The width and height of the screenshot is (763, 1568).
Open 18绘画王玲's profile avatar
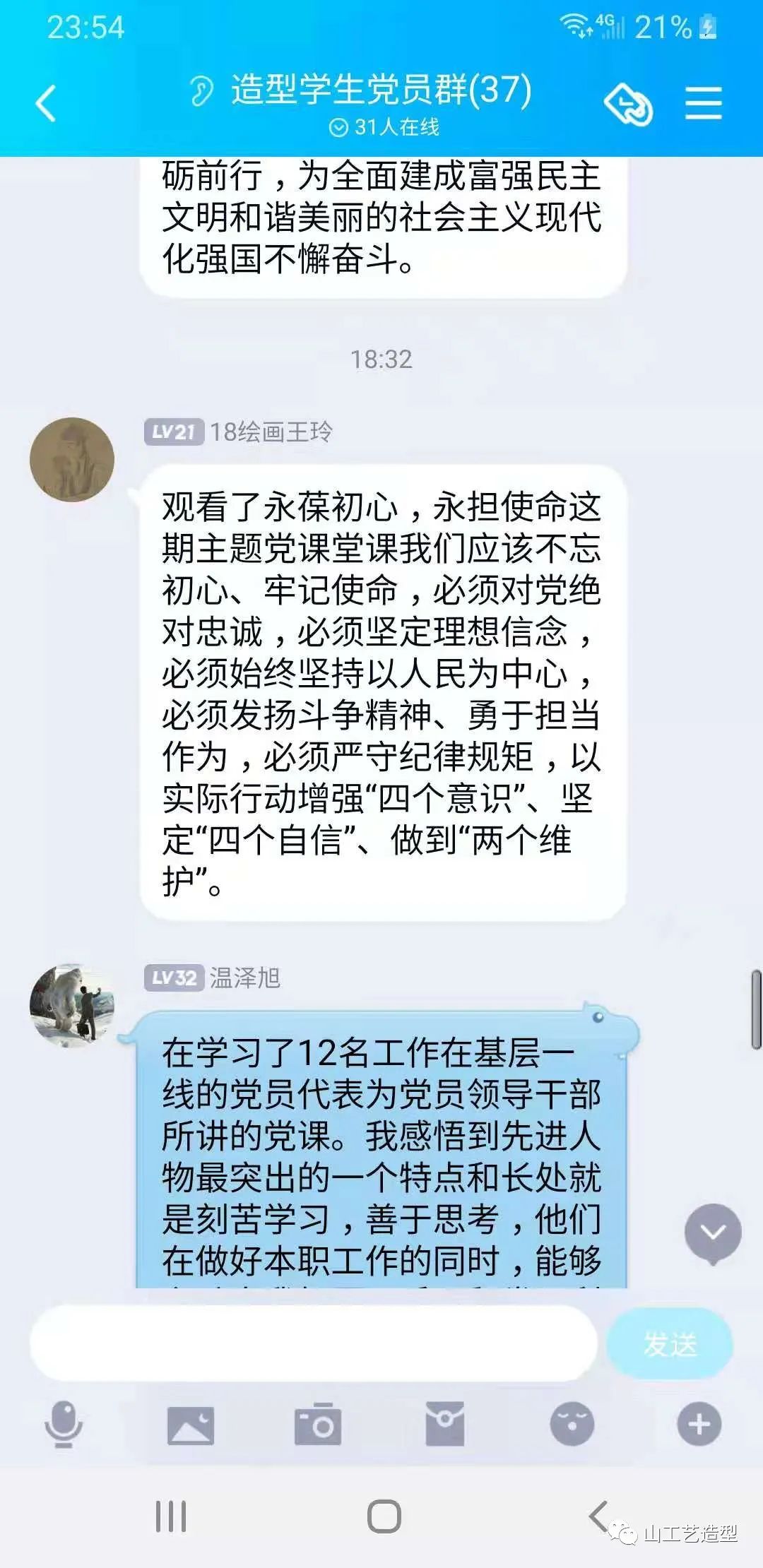[72, 460]
